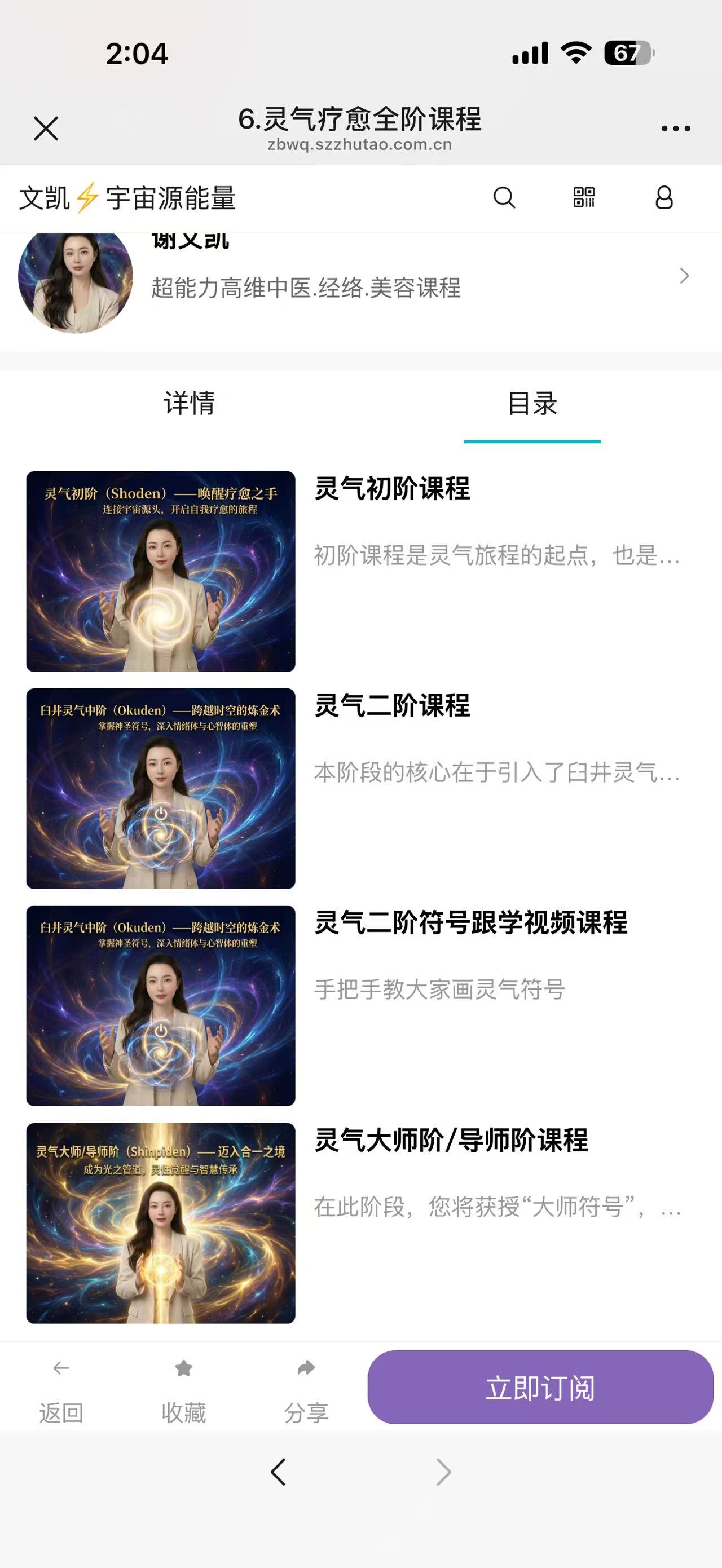Select the 目录 tab
Screen dimensions: 722x1568
pyautogui.click(x=532, y=403)
